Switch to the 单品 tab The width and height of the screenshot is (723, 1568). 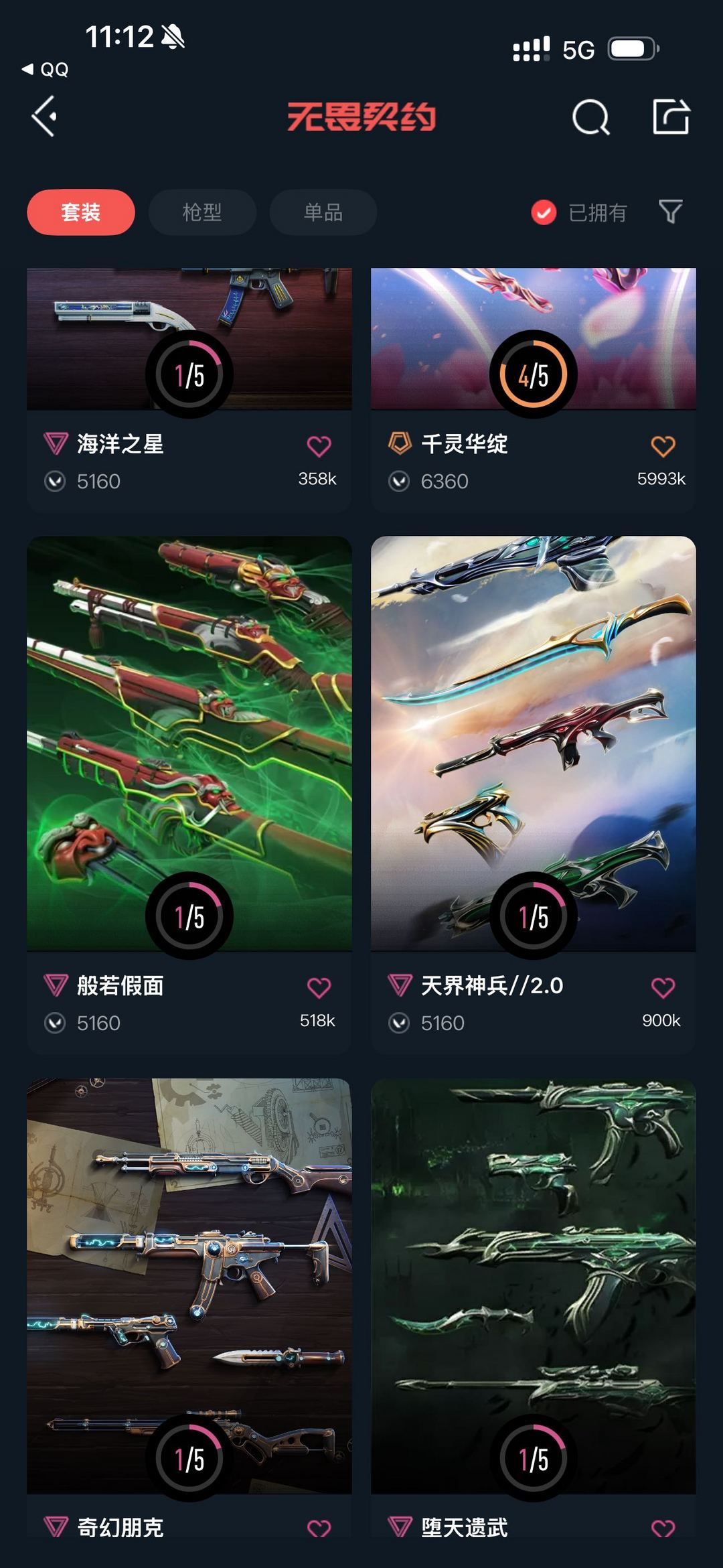[x=323, y=212]
